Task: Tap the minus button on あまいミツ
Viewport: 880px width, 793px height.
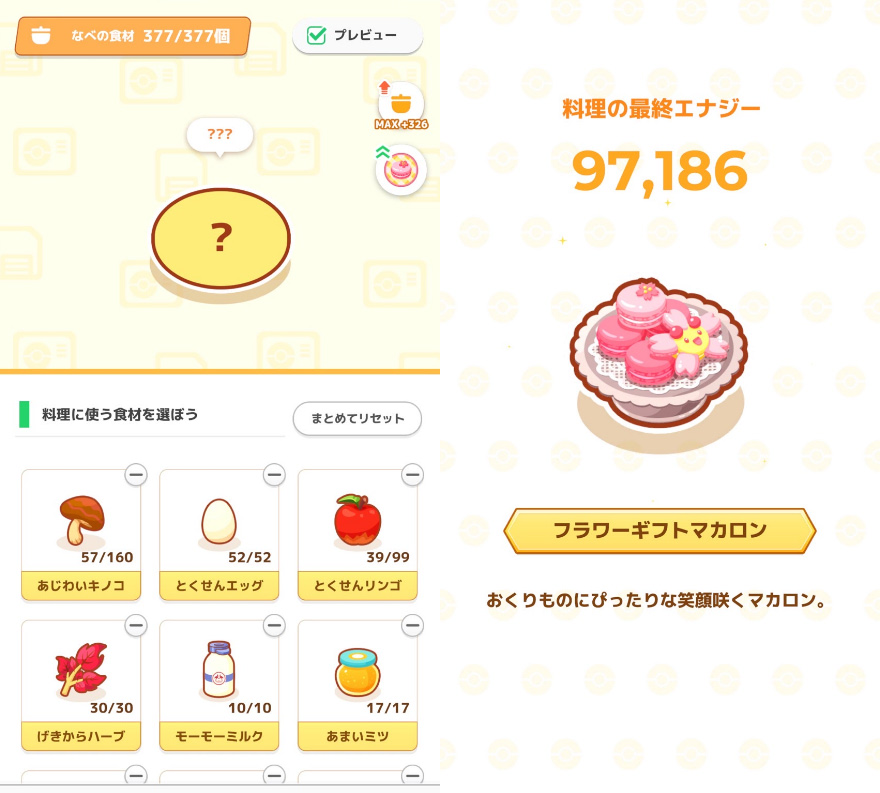Action: 412,626
